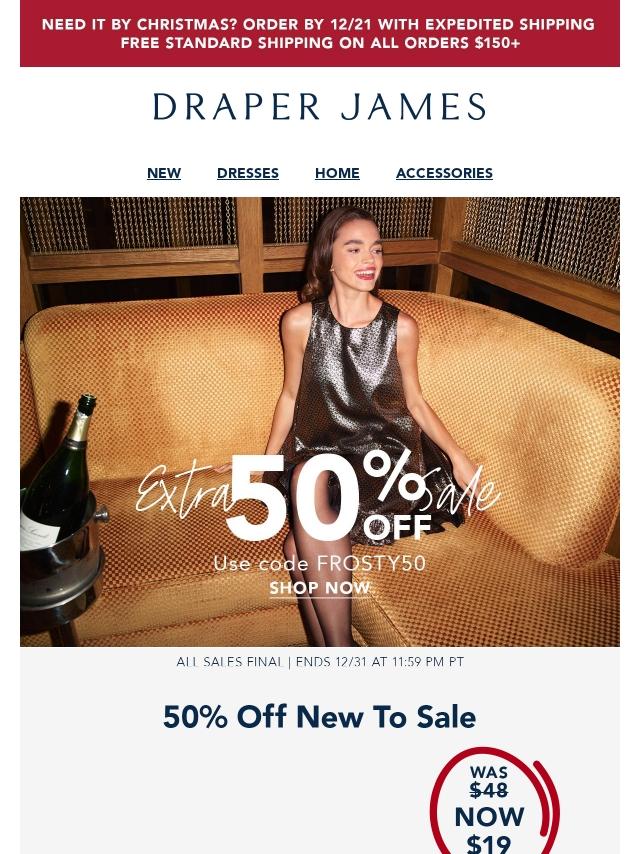Open the HOME category link
The height and width of the screenshot is (854, 640).
[337, 173]
